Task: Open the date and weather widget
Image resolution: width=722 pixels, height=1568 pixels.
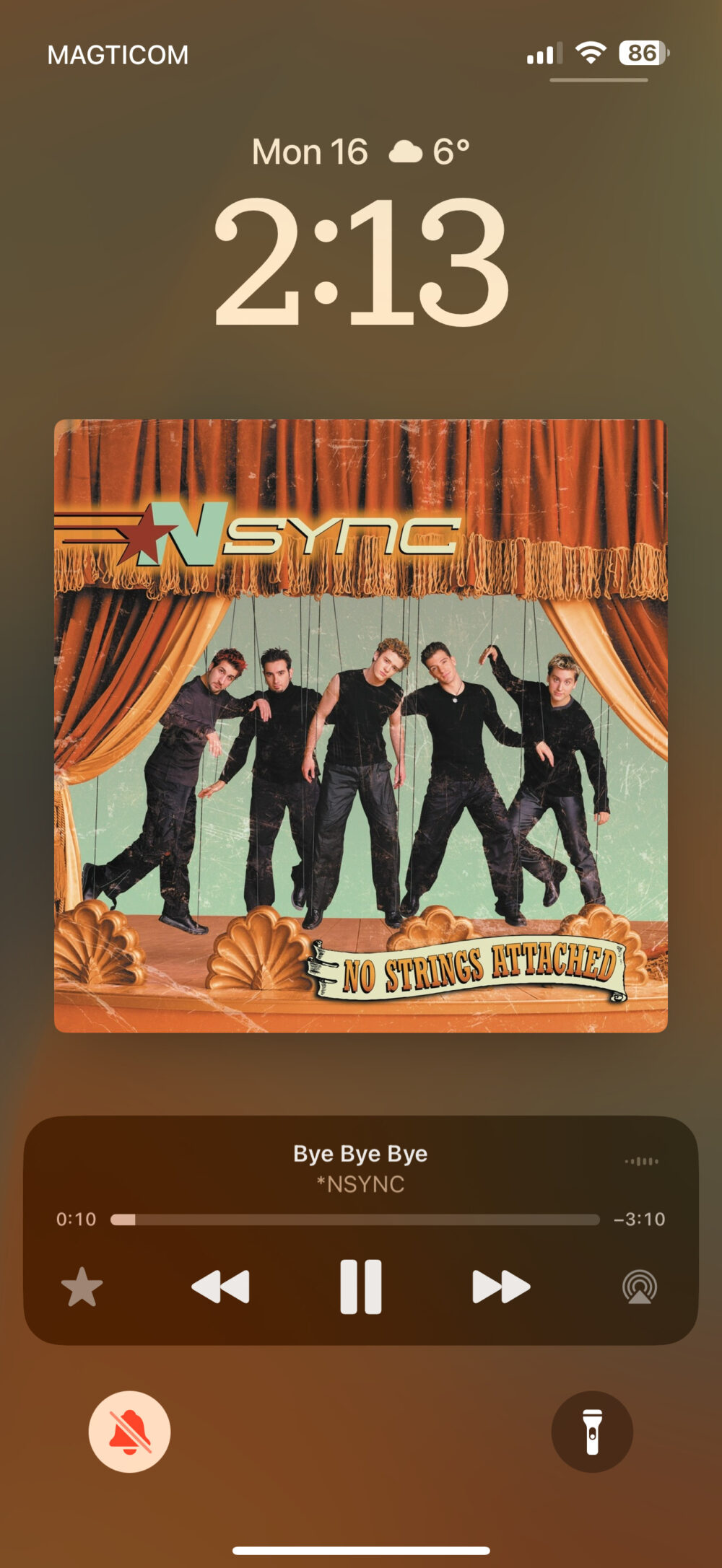Action: (x=361, y=152)
